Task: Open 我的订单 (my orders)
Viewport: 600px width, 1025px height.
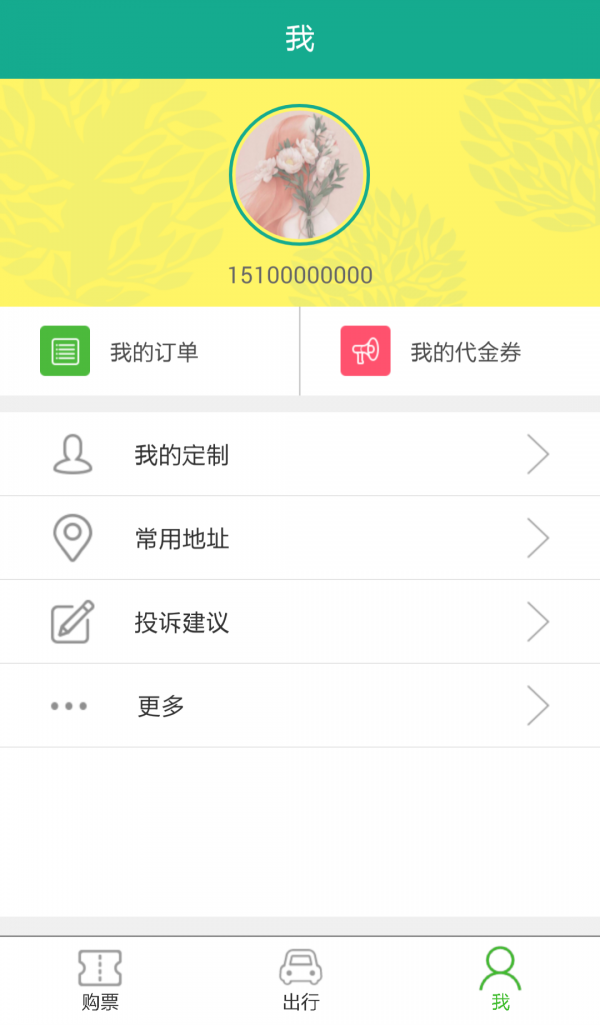Action: coord(150,351)
